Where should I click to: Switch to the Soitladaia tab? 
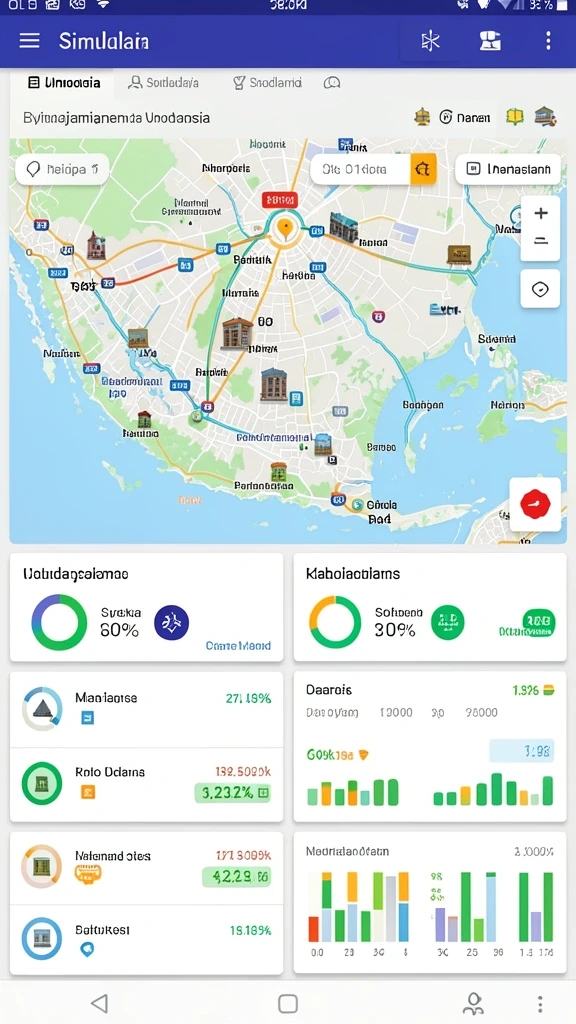tap(163, 83)
